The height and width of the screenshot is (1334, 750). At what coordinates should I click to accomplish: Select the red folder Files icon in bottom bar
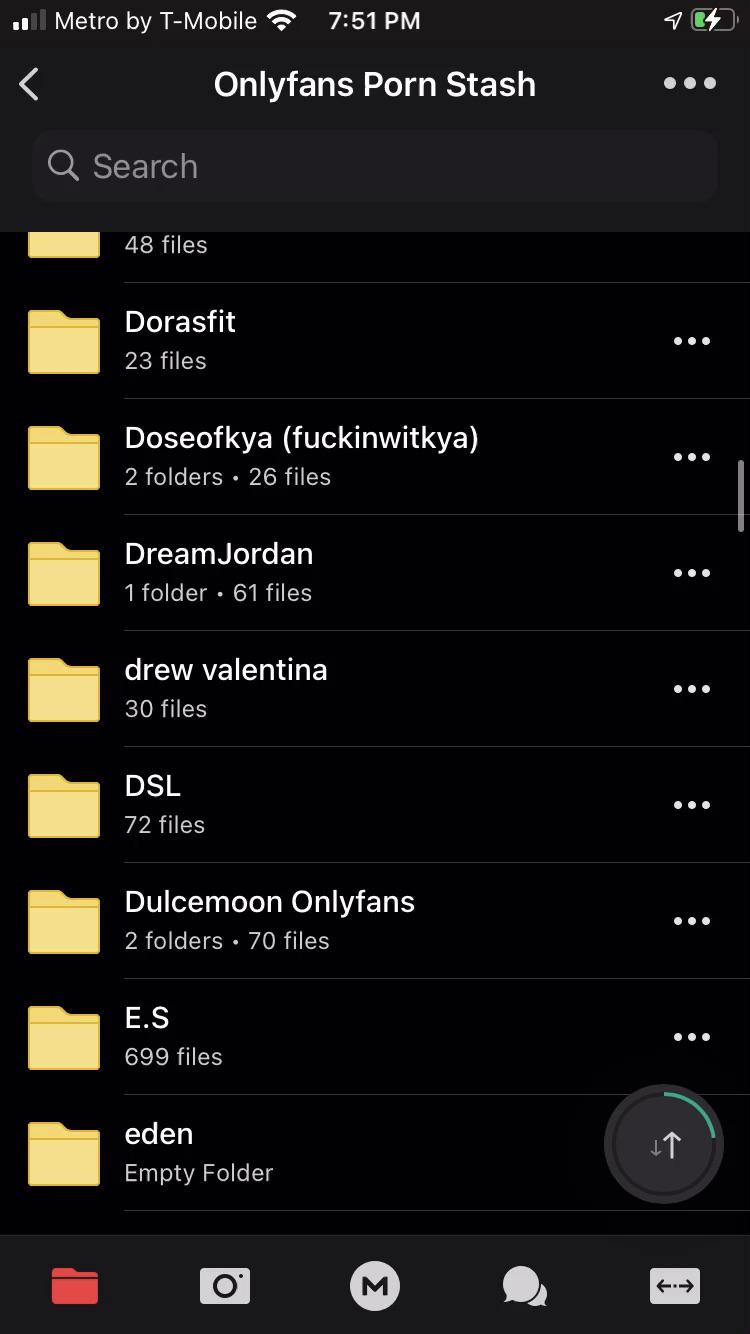pos(75,1286)
